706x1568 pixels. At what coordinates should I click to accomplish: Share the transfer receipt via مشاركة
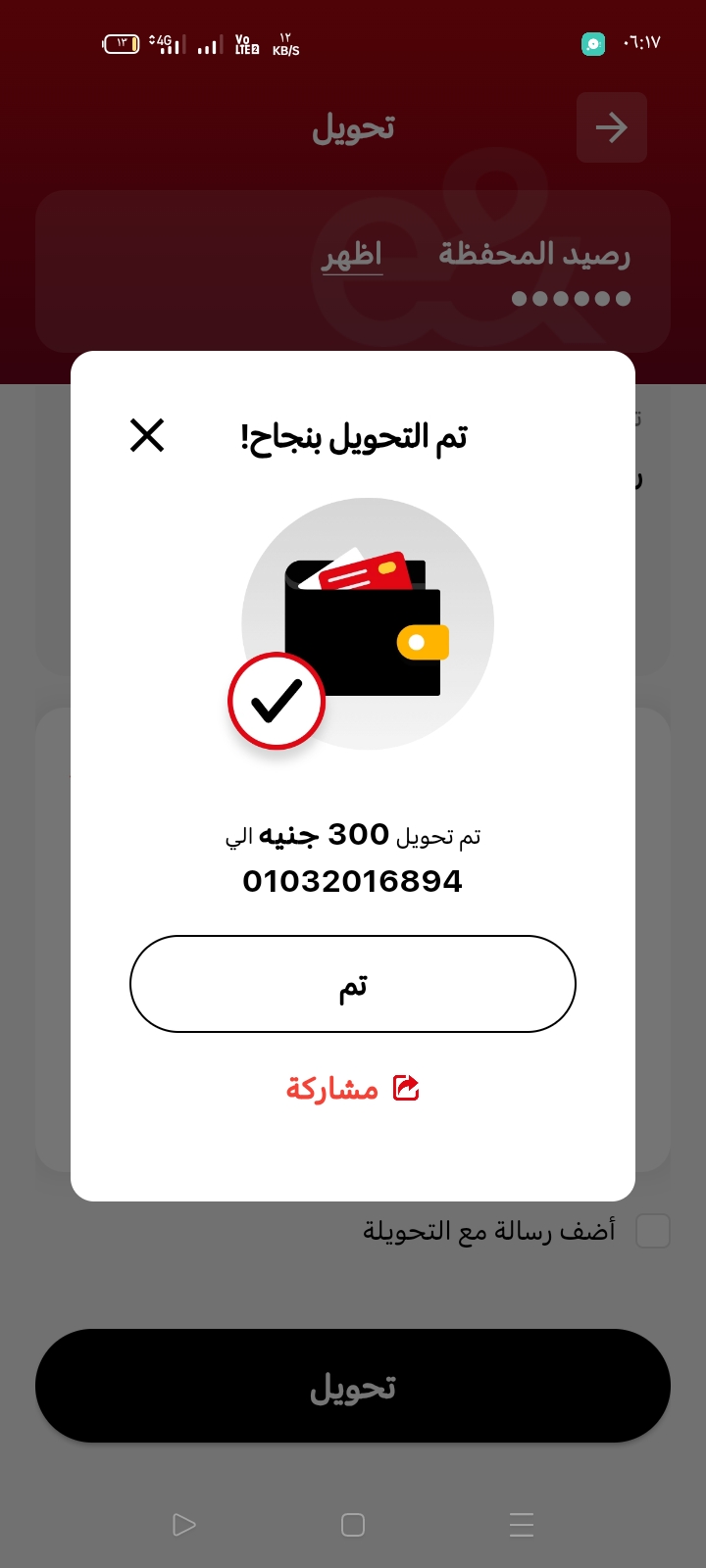click(x=353, y=1088)
